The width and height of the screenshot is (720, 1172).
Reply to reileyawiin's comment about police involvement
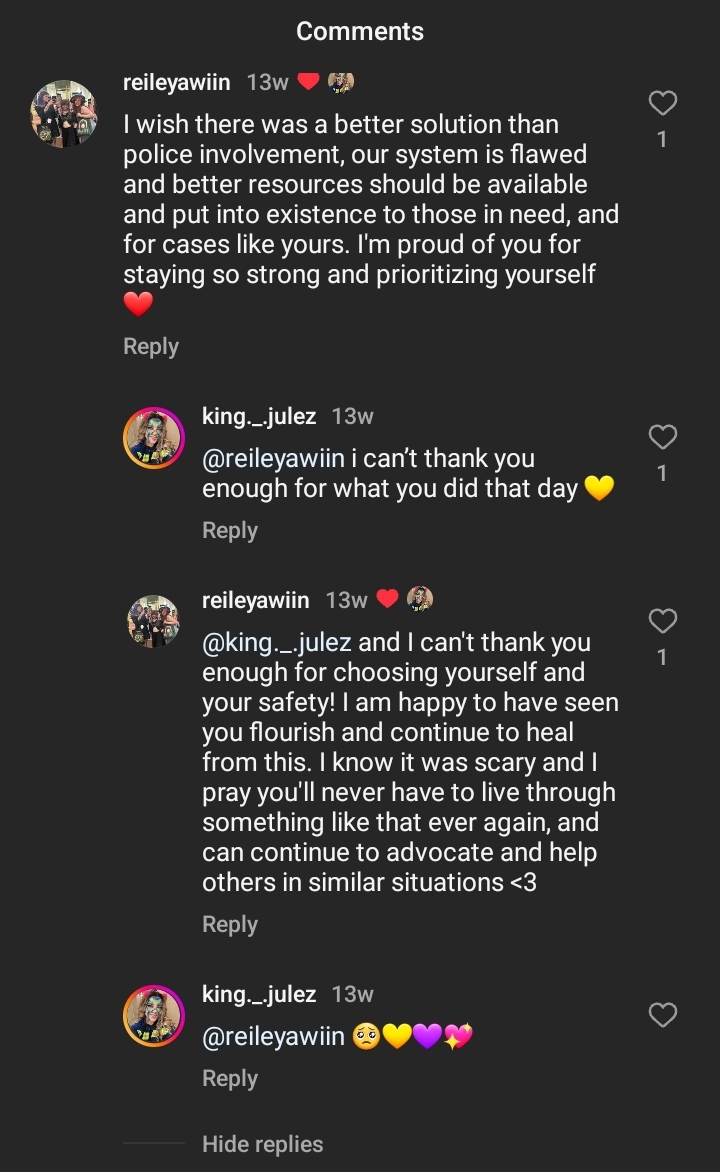[150, 346]
